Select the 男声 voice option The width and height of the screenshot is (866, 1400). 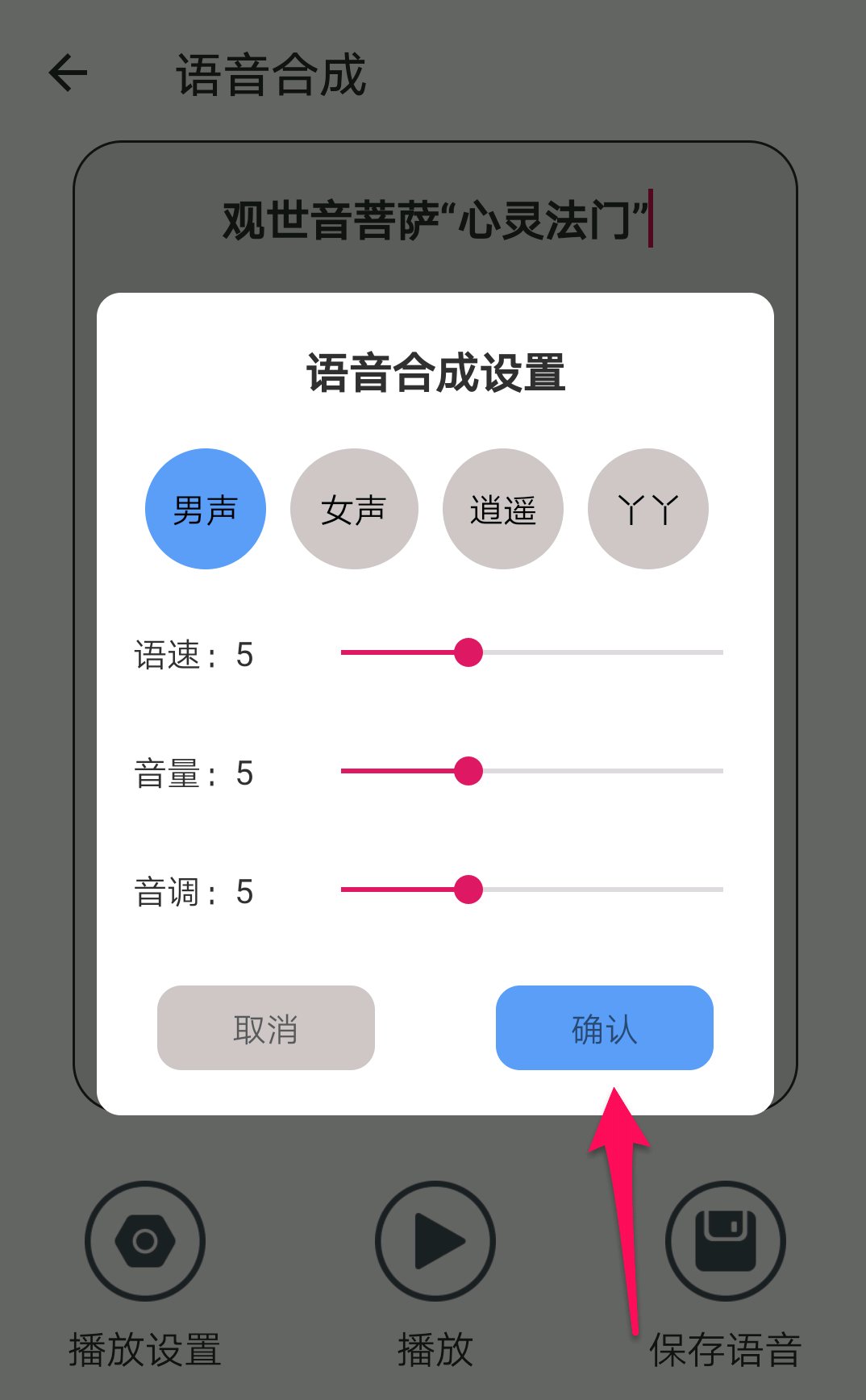pos(206,509)
